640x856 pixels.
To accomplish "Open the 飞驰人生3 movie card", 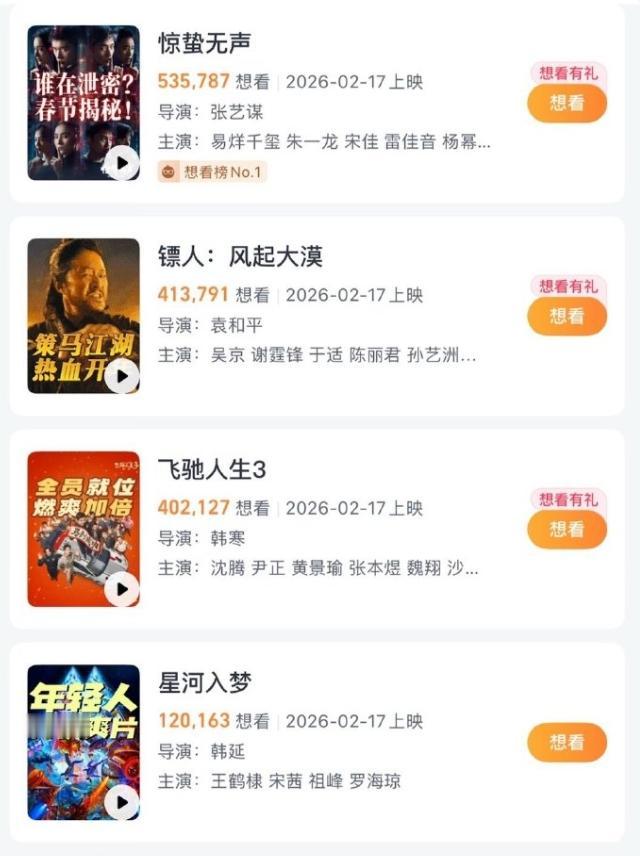I will click(212, 470).
